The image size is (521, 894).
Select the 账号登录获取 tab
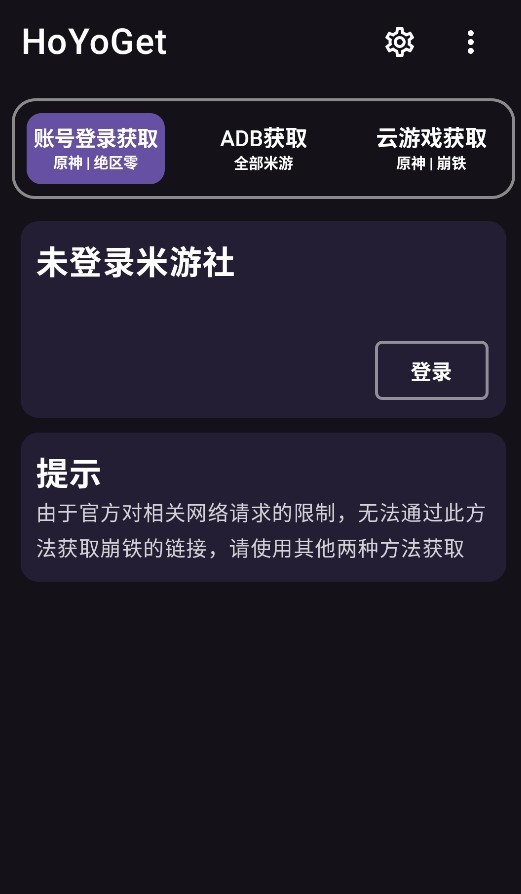pyautogui.click(x=96, y=148)
